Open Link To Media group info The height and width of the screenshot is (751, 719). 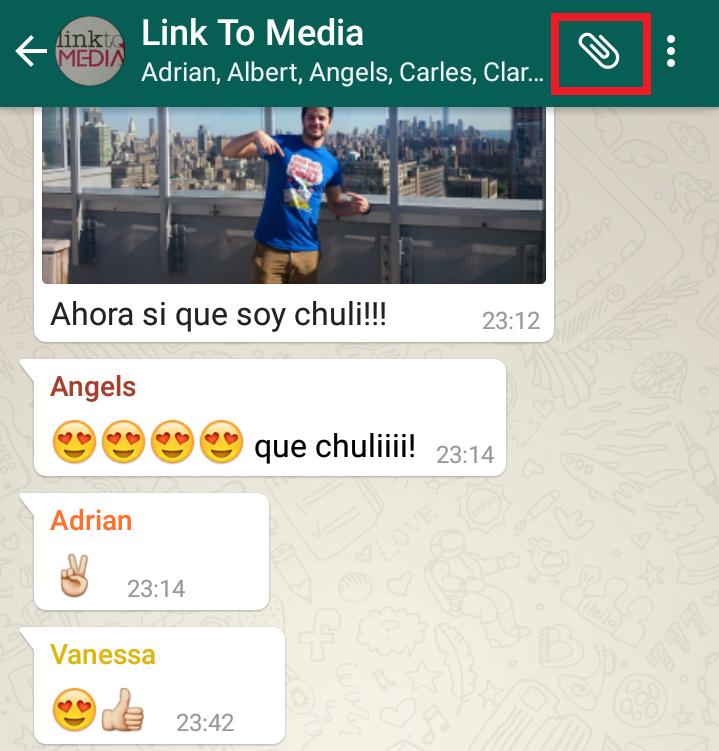pyautogui.click(x=340, y=52)
